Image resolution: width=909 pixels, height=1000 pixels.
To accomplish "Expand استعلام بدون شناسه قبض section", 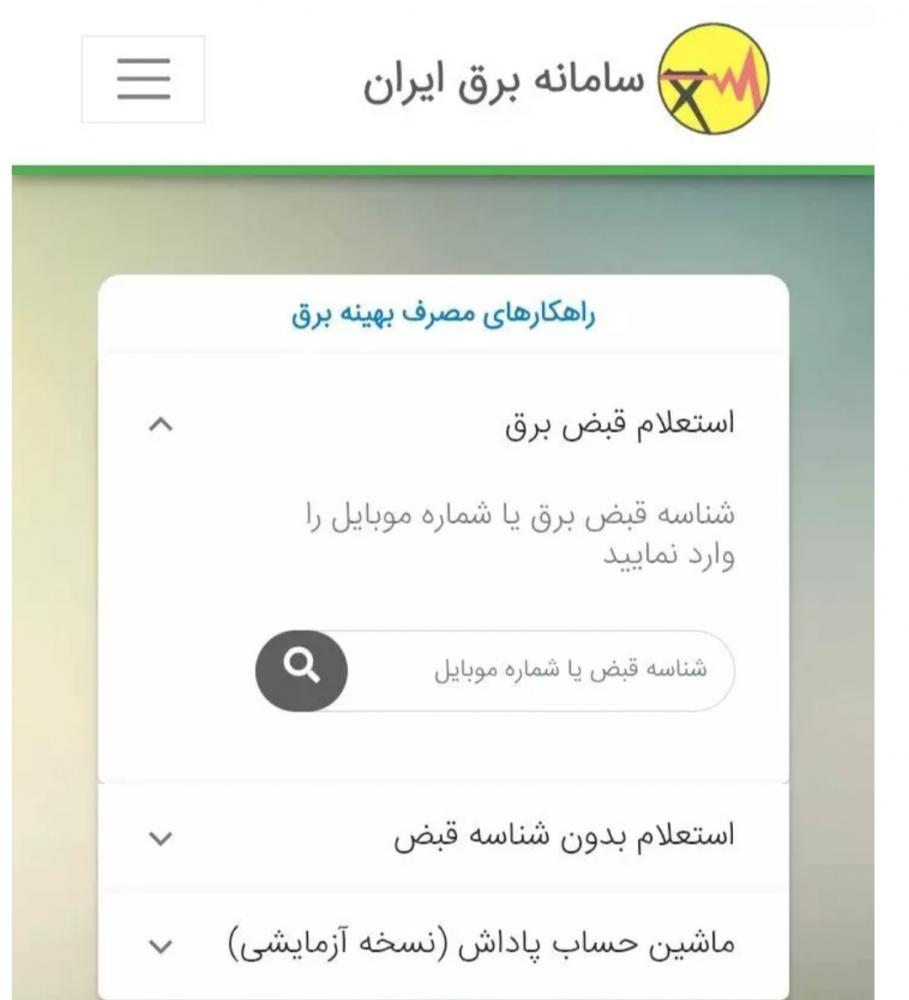I will [x=160, y=838].
